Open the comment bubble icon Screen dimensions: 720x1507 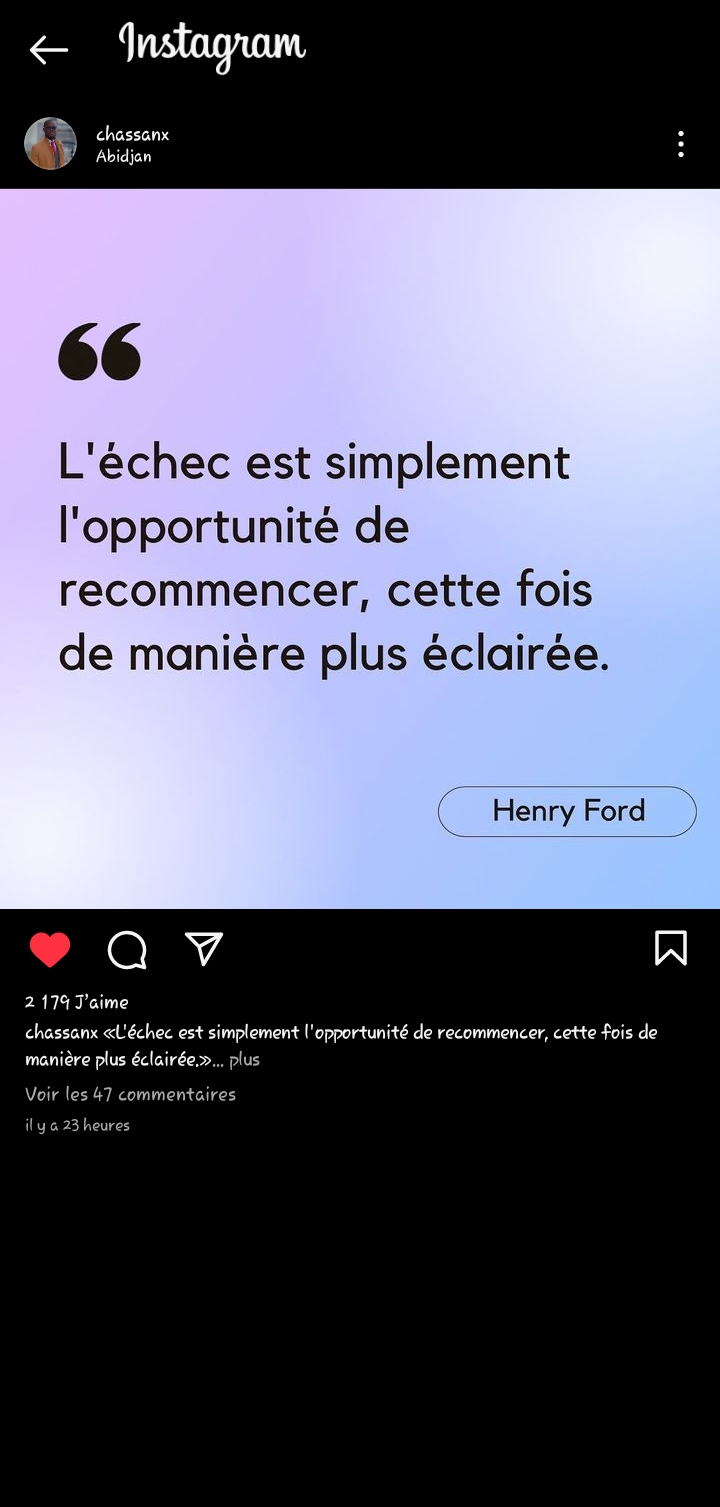(127, 949)
